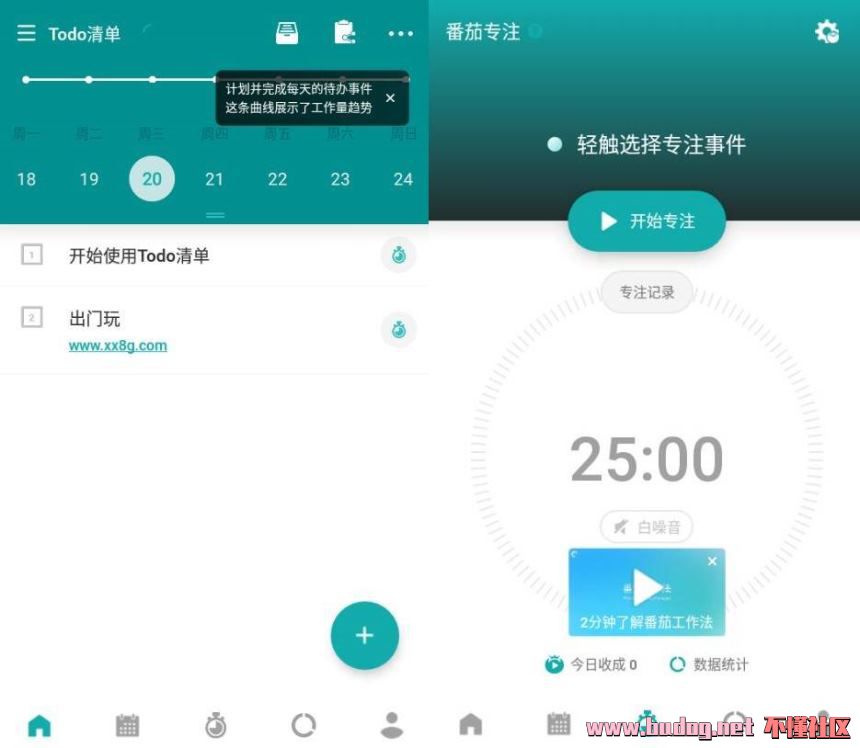
Task: Check off the 出门玩 task
Action: tap(32, 318)
